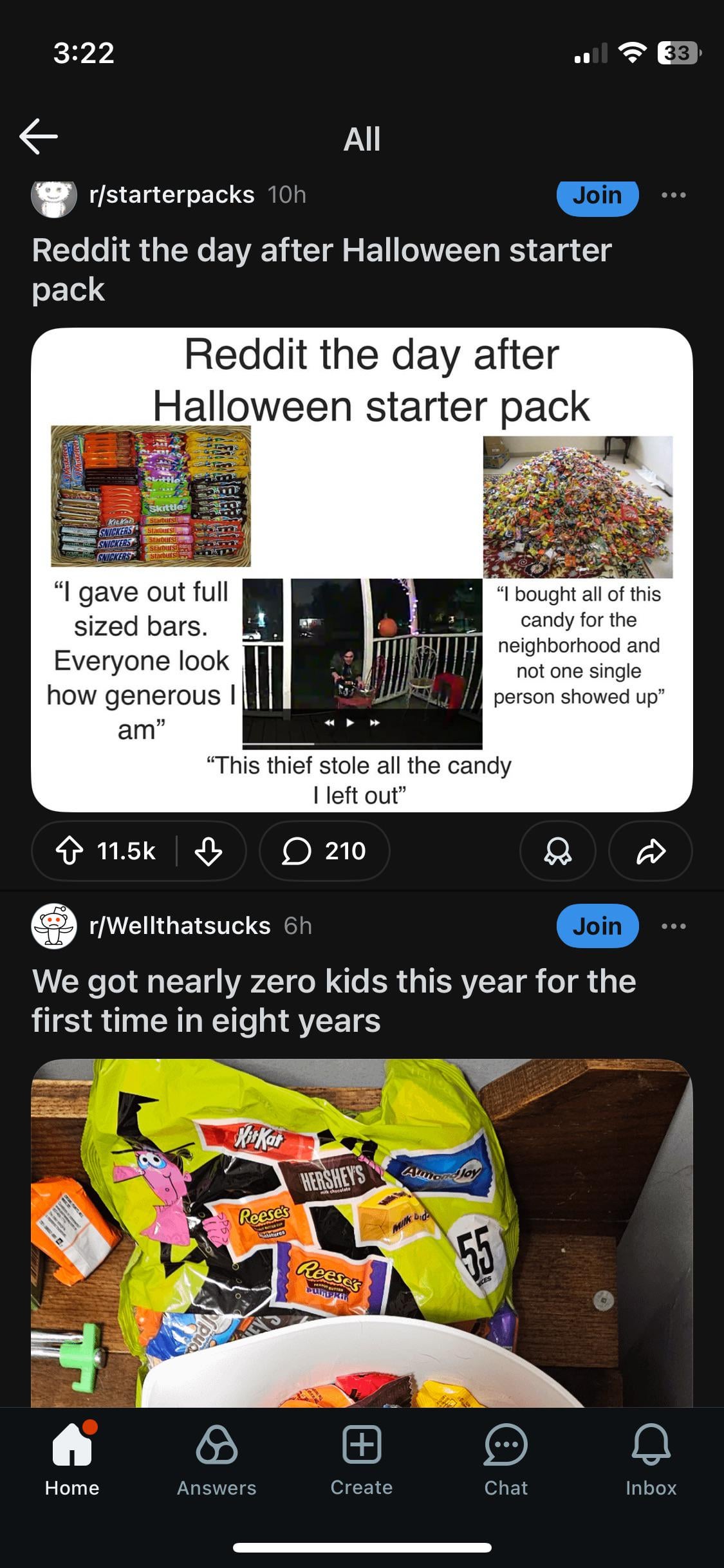Go back using the arrow icon
This screenshot has width=724, height=1568.
pyautogui.click(x=39, y=136)
